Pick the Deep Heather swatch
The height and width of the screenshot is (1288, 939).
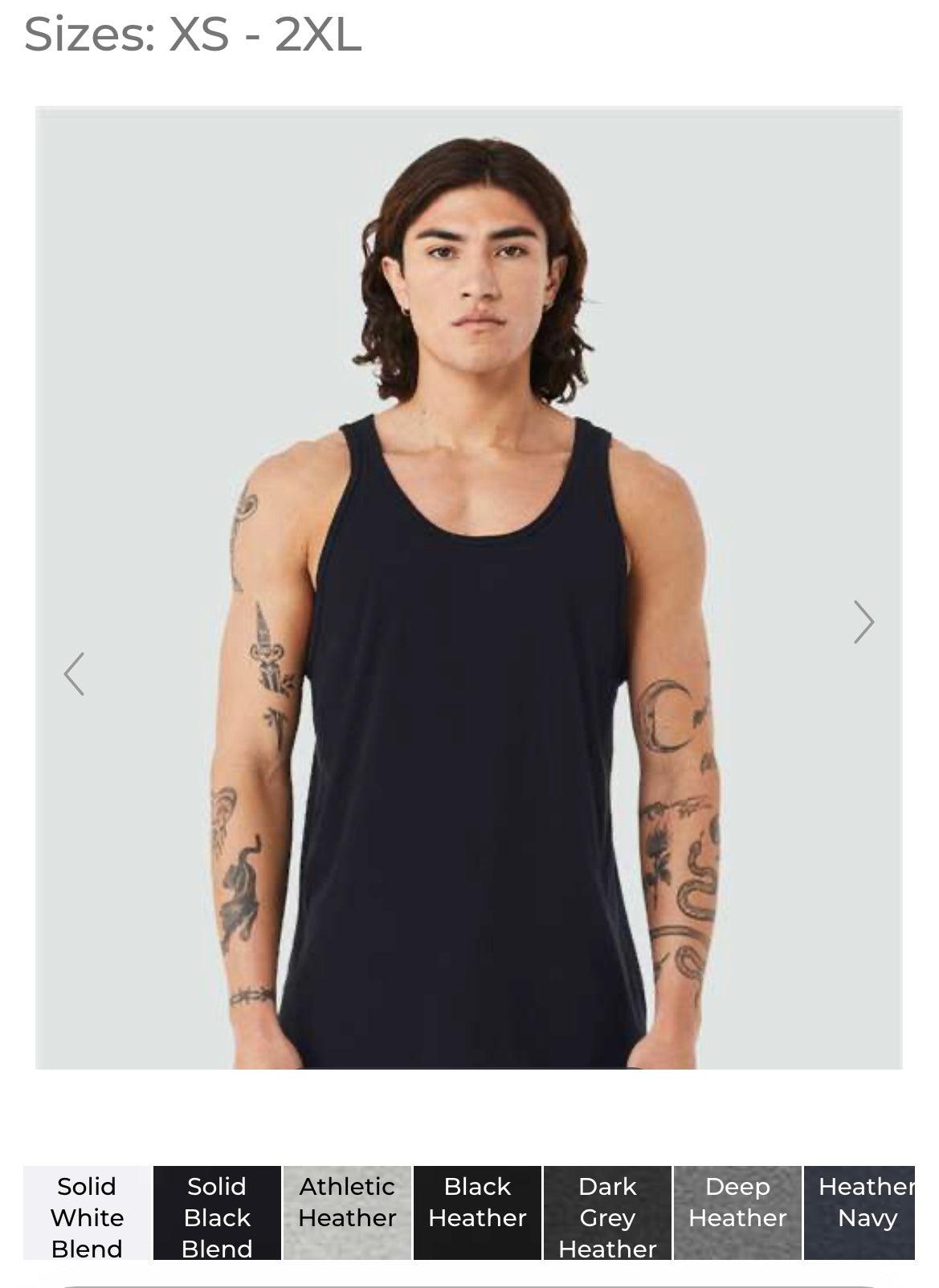737,1213
